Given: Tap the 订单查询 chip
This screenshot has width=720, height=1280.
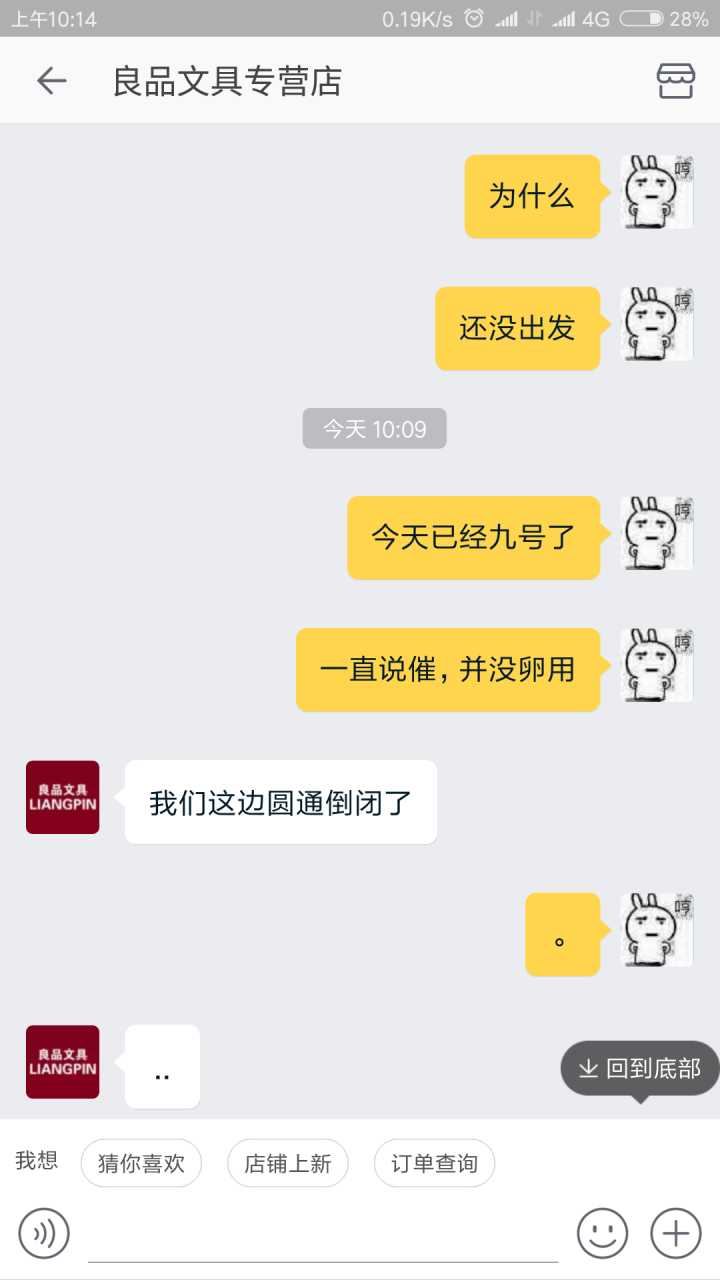Looking at the screenshot, I should [x=434, y=1163].
